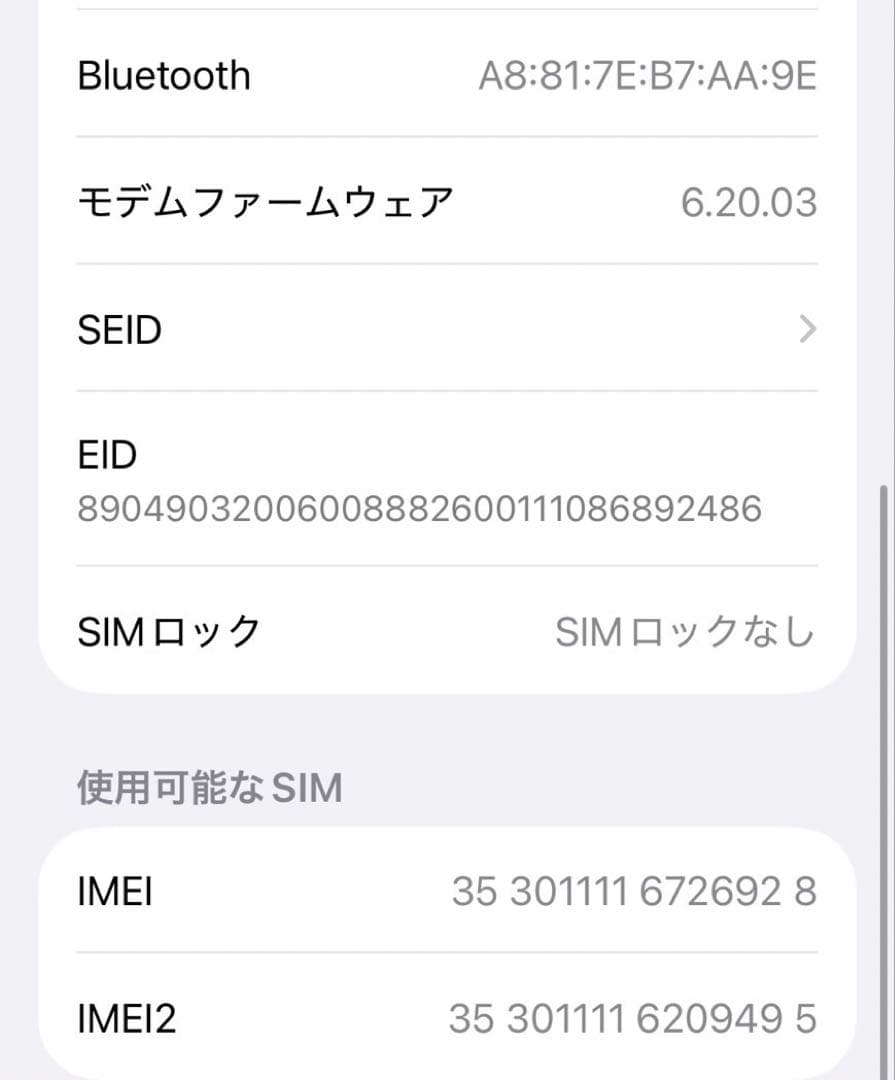Screen dimensions: 895x1080
Task: Select the SEID label
Action: click(x=120, y=329)
